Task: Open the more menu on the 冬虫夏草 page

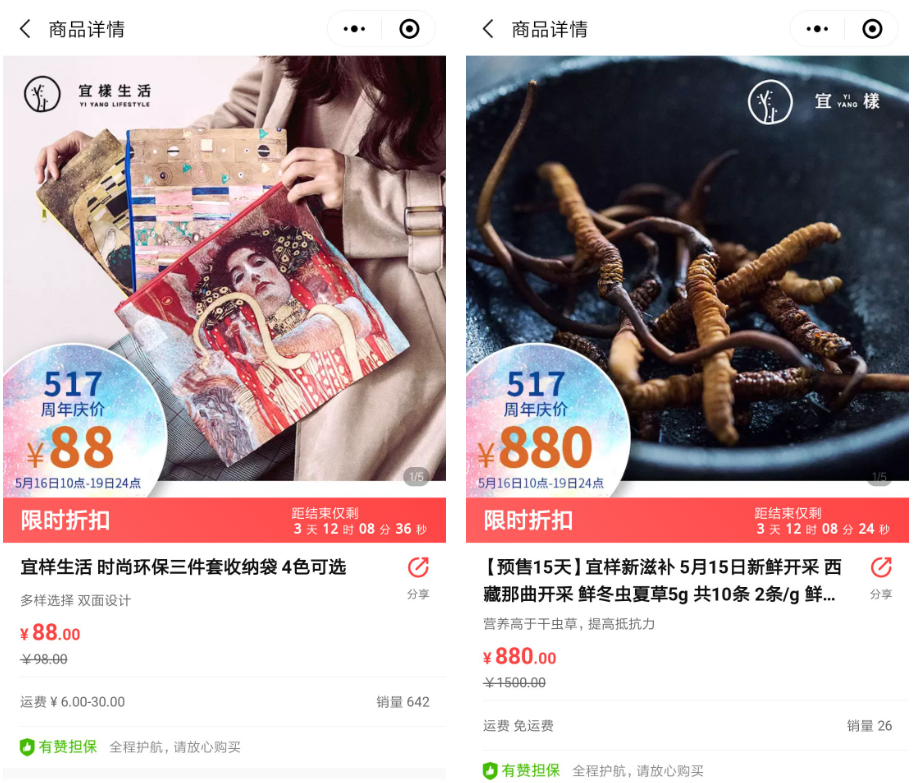Action: (817, 29)
